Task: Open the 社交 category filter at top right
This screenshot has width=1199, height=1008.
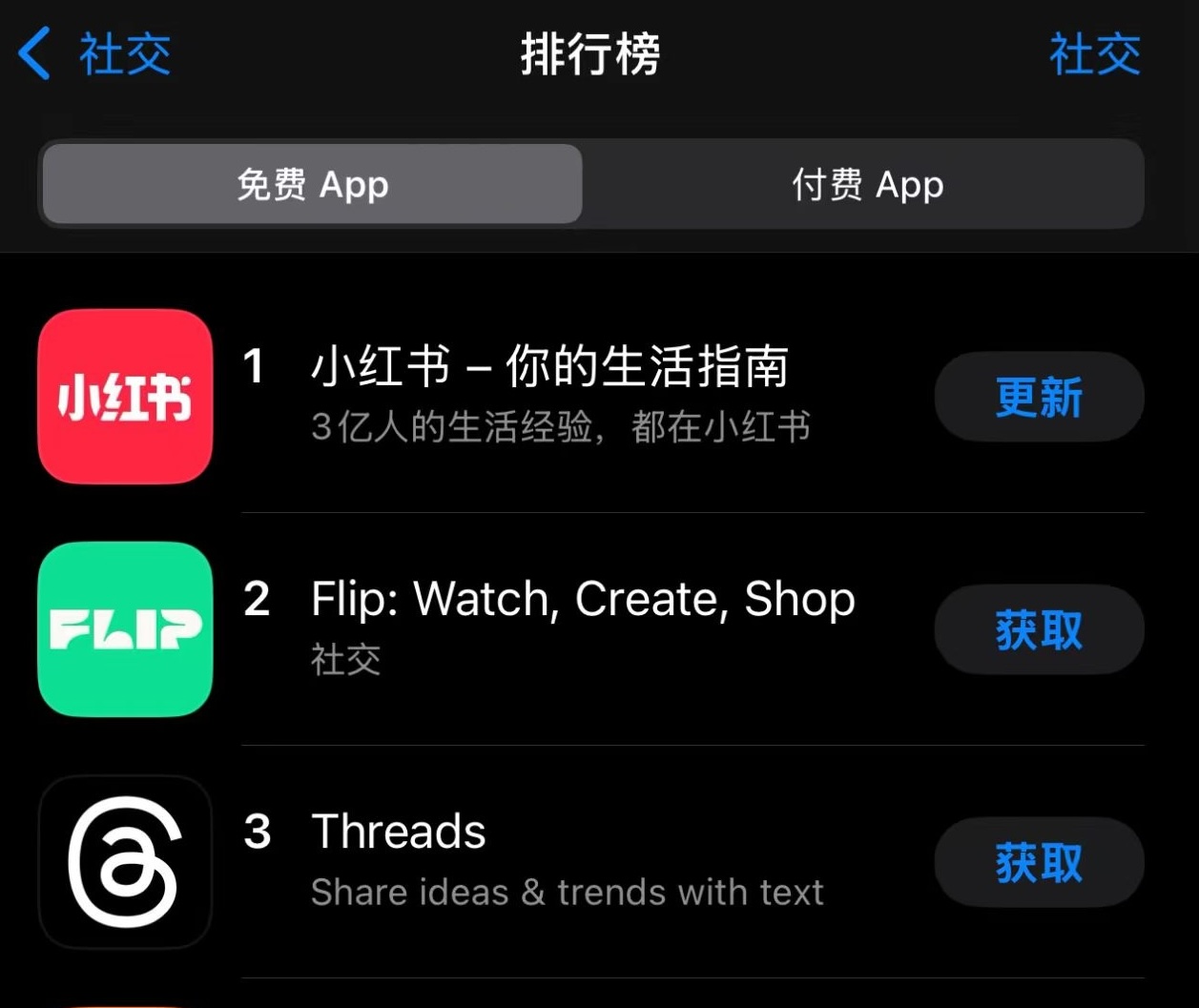Action: pyautogui.click(x=1094, y=54)
